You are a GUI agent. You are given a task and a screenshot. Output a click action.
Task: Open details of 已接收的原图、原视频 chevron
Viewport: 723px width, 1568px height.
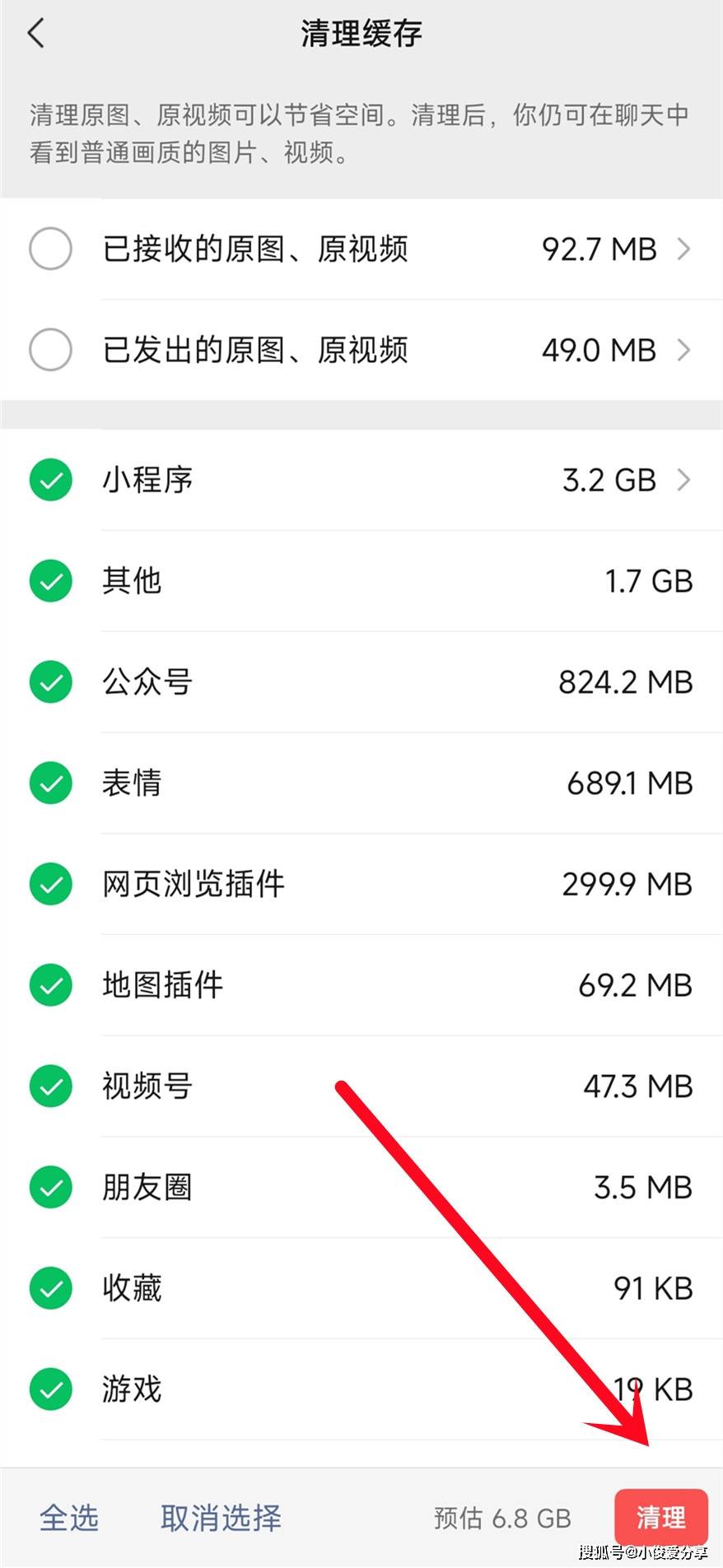tap(683, 249)
